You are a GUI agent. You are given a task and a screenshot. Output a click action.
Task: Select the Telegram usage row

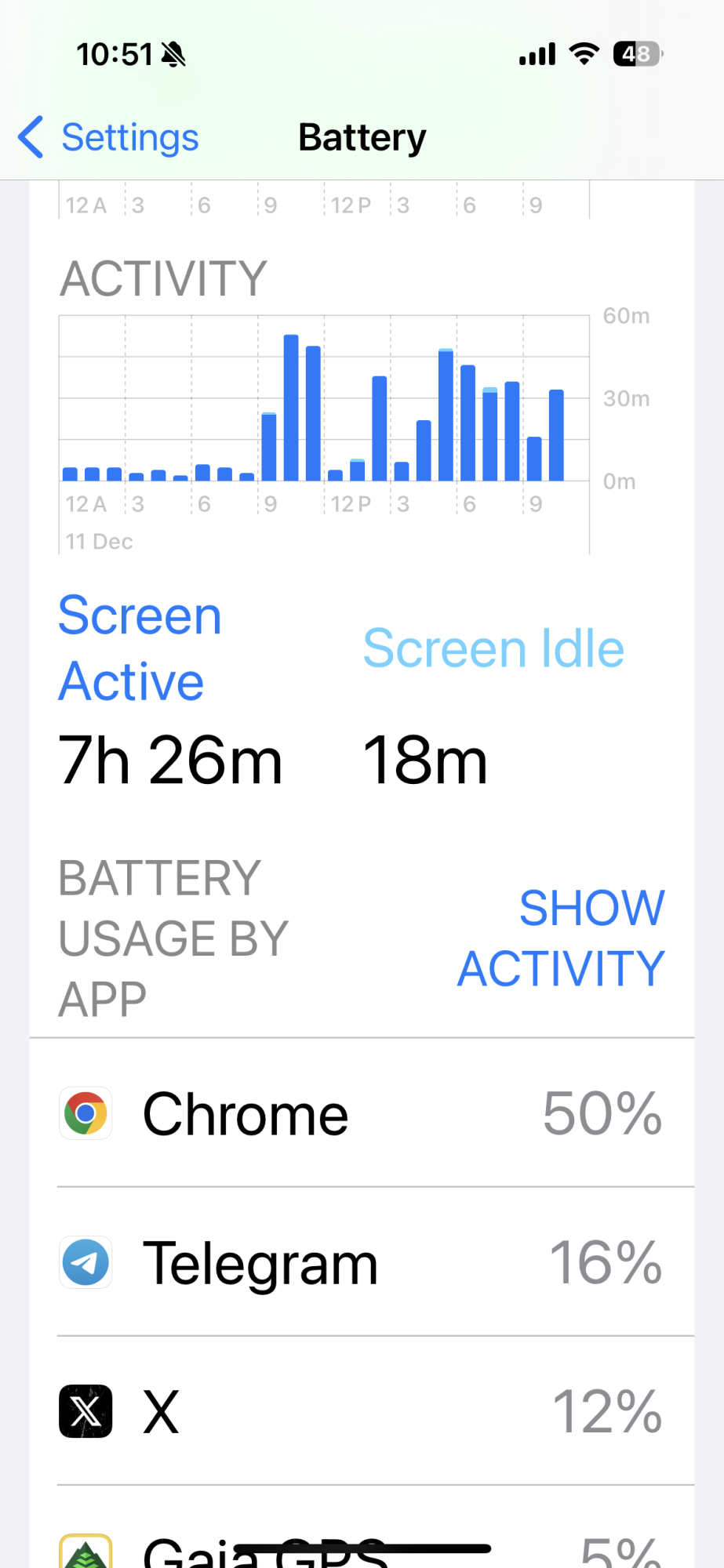pos(362,1262)
